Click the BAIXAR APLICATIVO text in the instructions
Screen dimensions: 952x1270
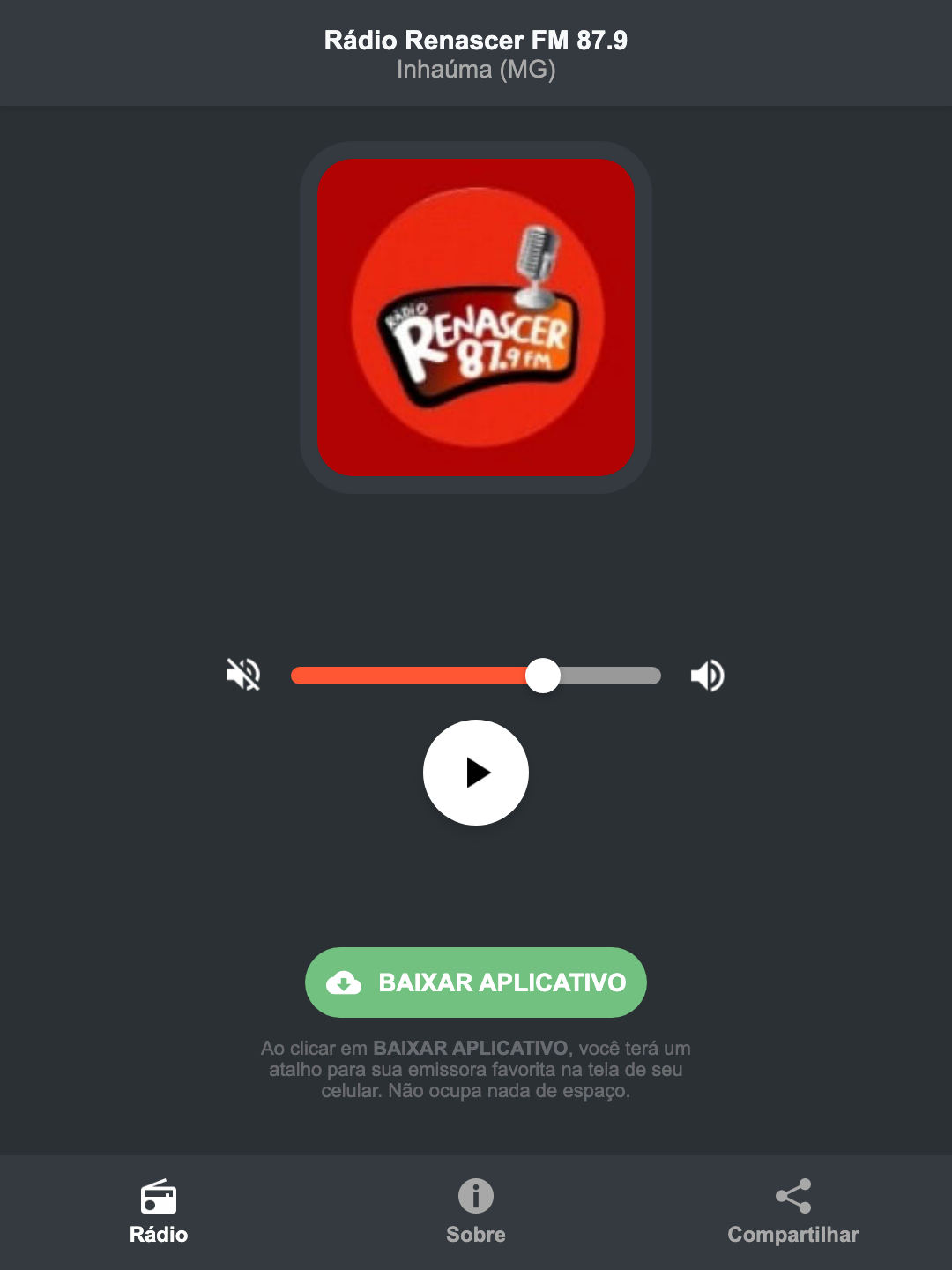click(470, 1049)
